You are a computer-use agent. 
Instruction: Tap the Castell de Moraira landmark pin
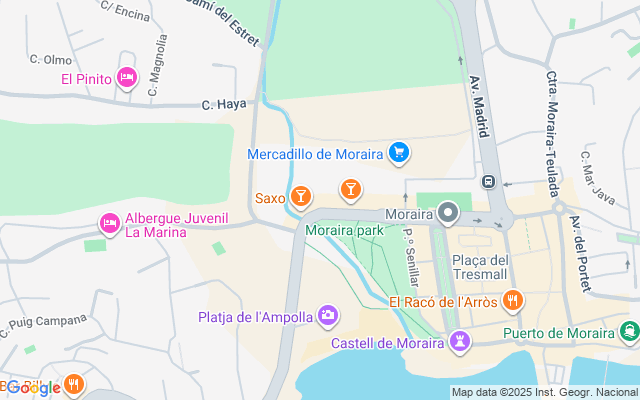pyautogui.click(x=460, y=341)
